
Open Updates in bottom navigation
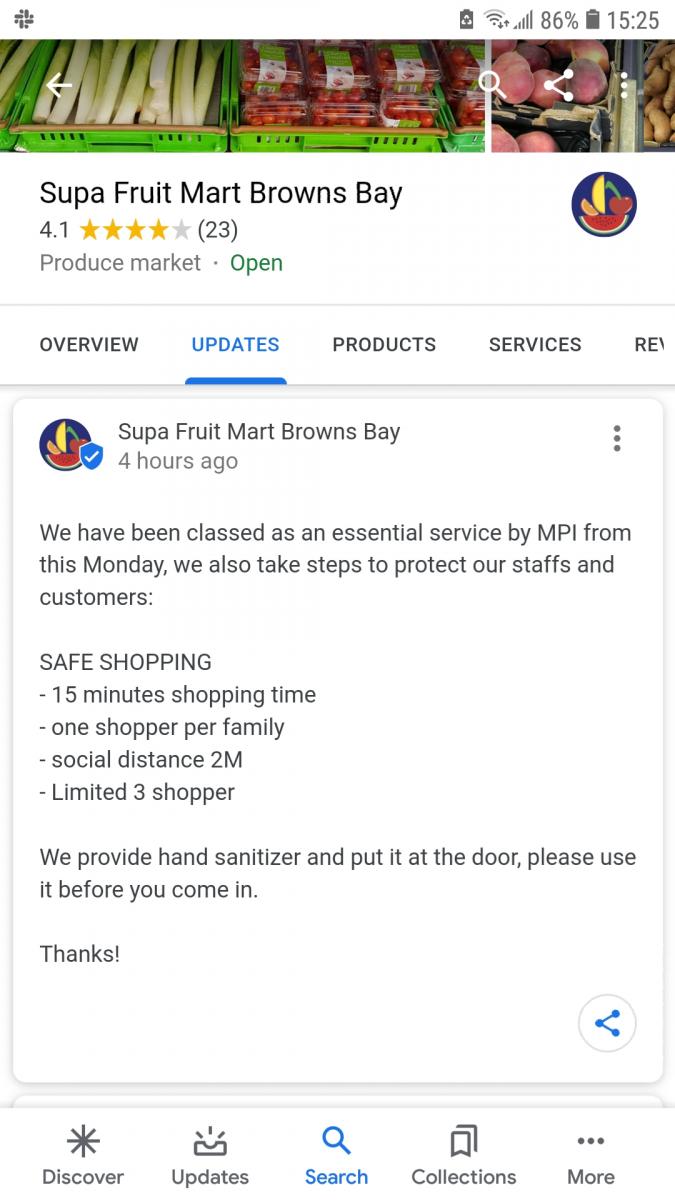[210, 1156]
